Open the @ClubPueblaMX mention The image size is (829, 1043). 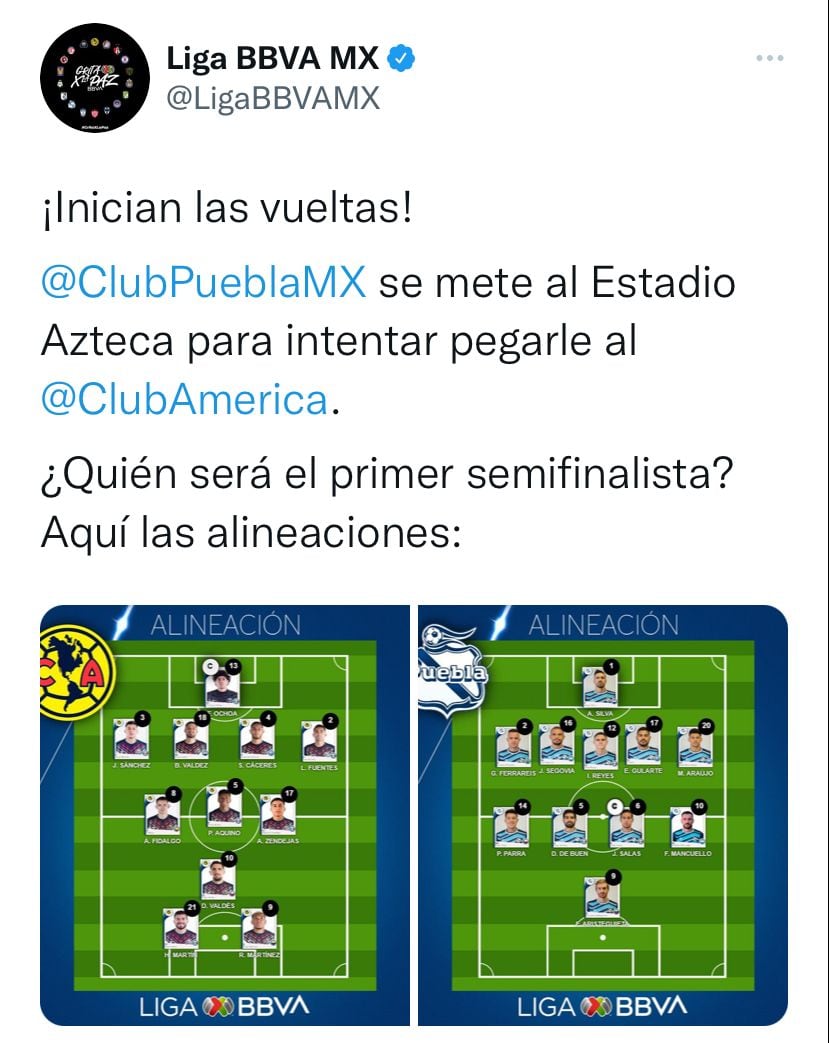[203, 282]
